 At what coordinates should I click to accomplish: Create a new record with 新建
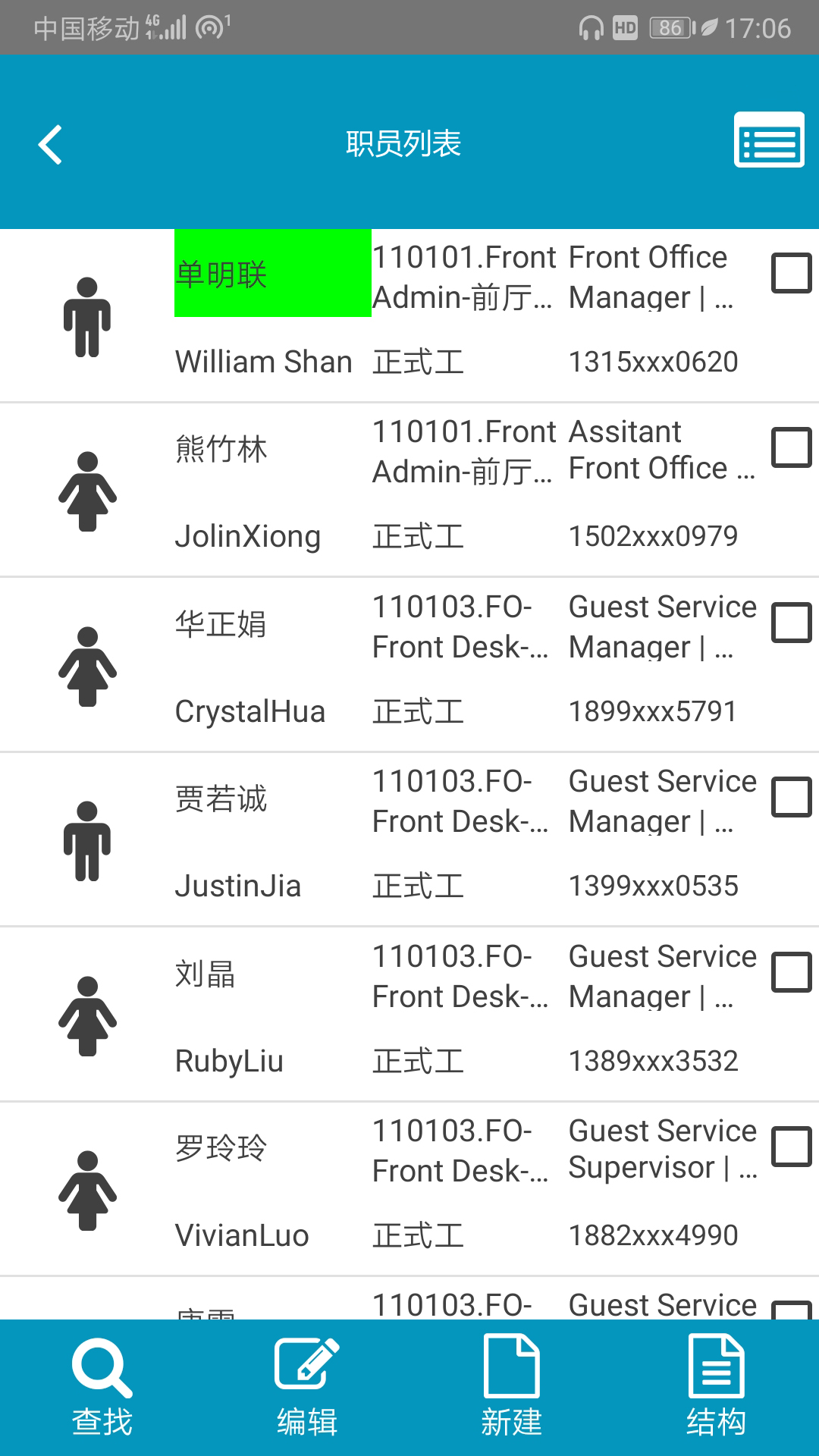pos(512,1386)
